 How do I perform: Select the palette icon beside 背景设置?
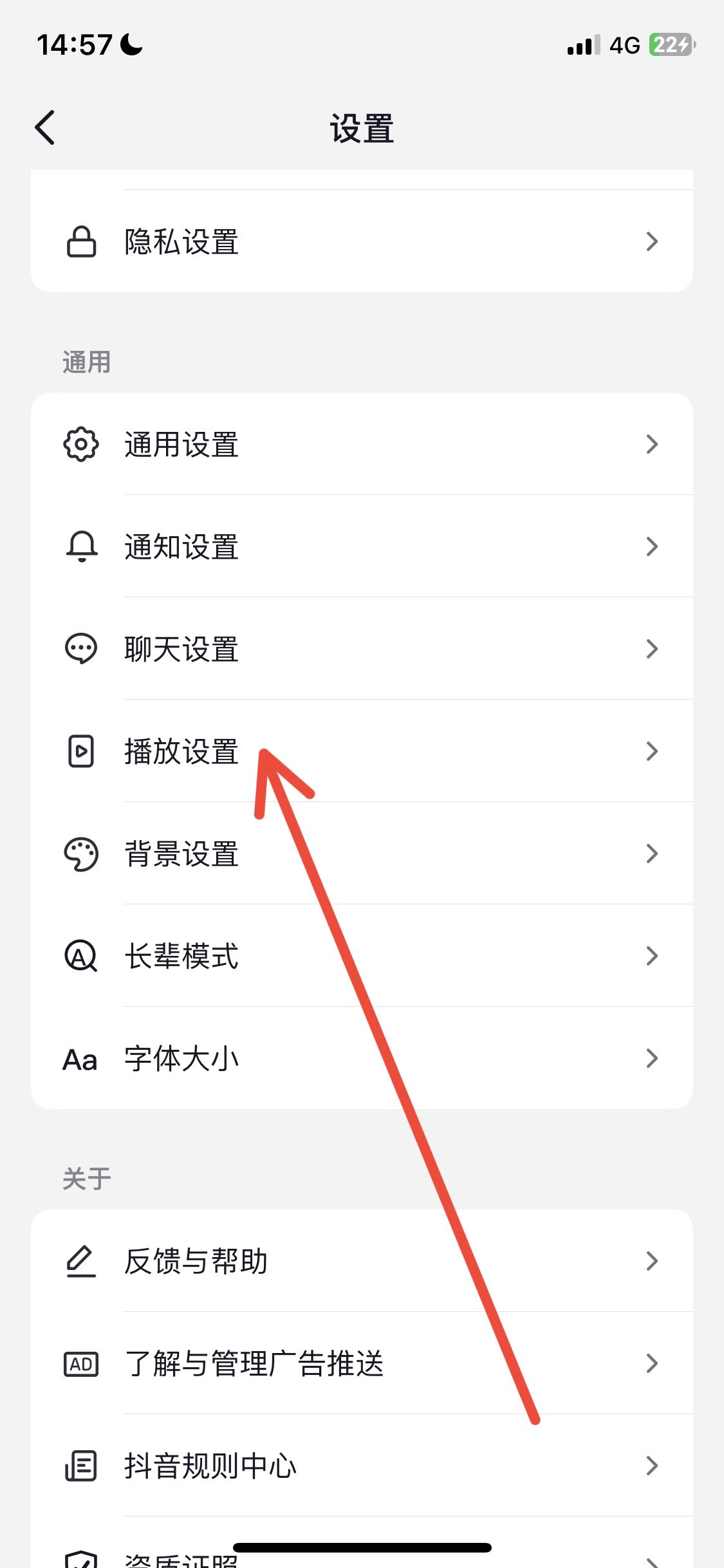pos(80,854)
